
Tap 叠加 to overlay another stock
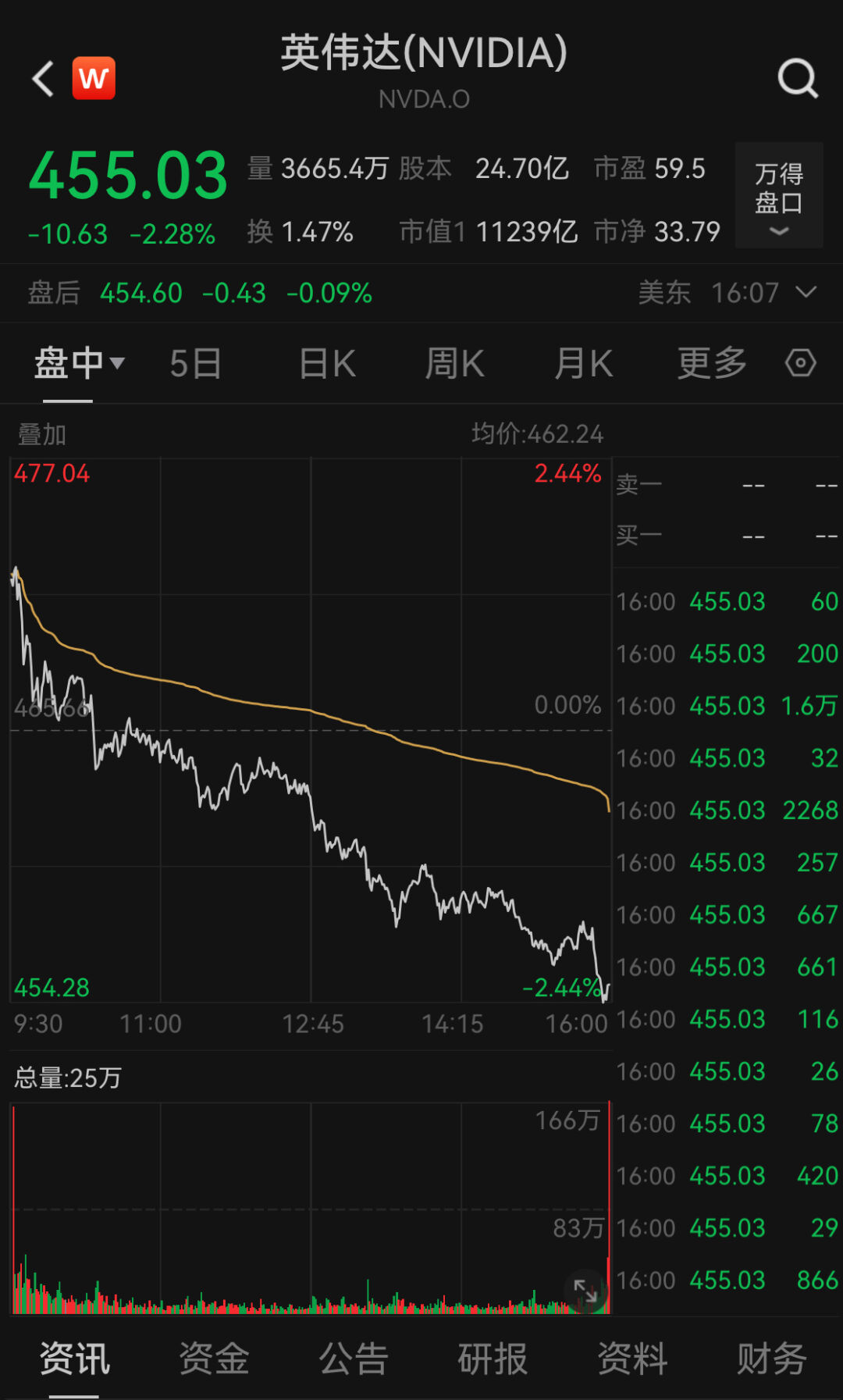click(x=42, y=434)
